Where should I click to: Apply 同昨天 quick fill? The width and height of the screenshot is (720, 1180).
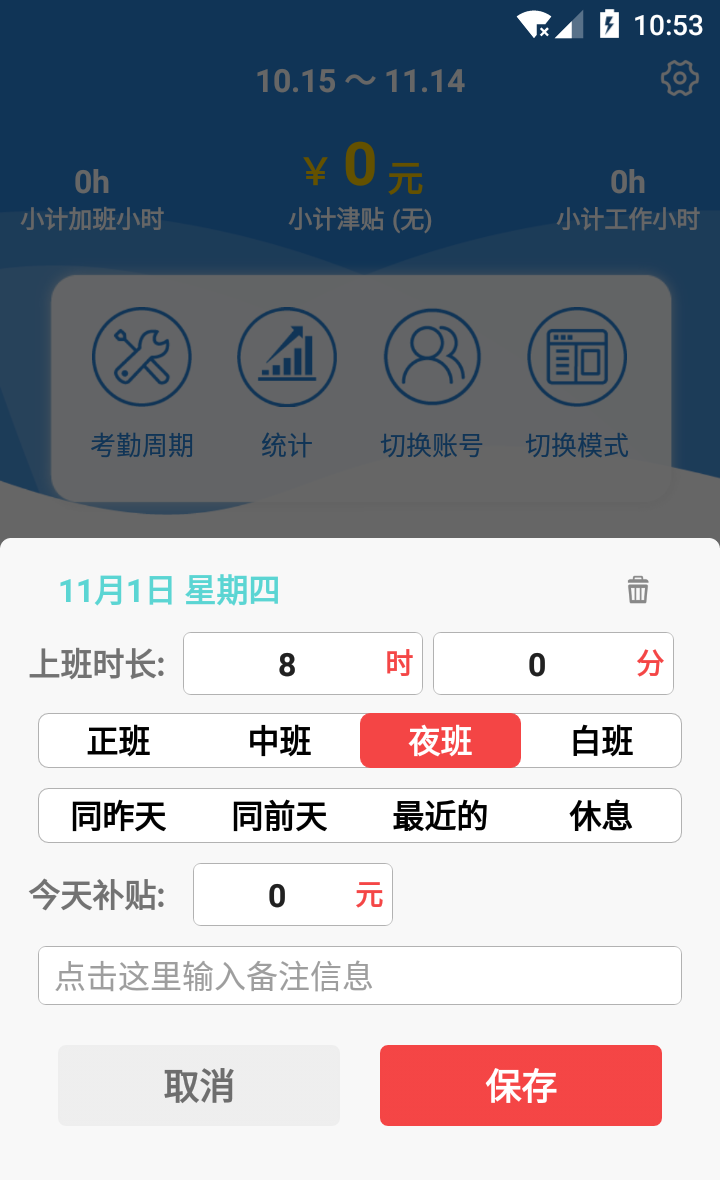[x=119, y=816]
